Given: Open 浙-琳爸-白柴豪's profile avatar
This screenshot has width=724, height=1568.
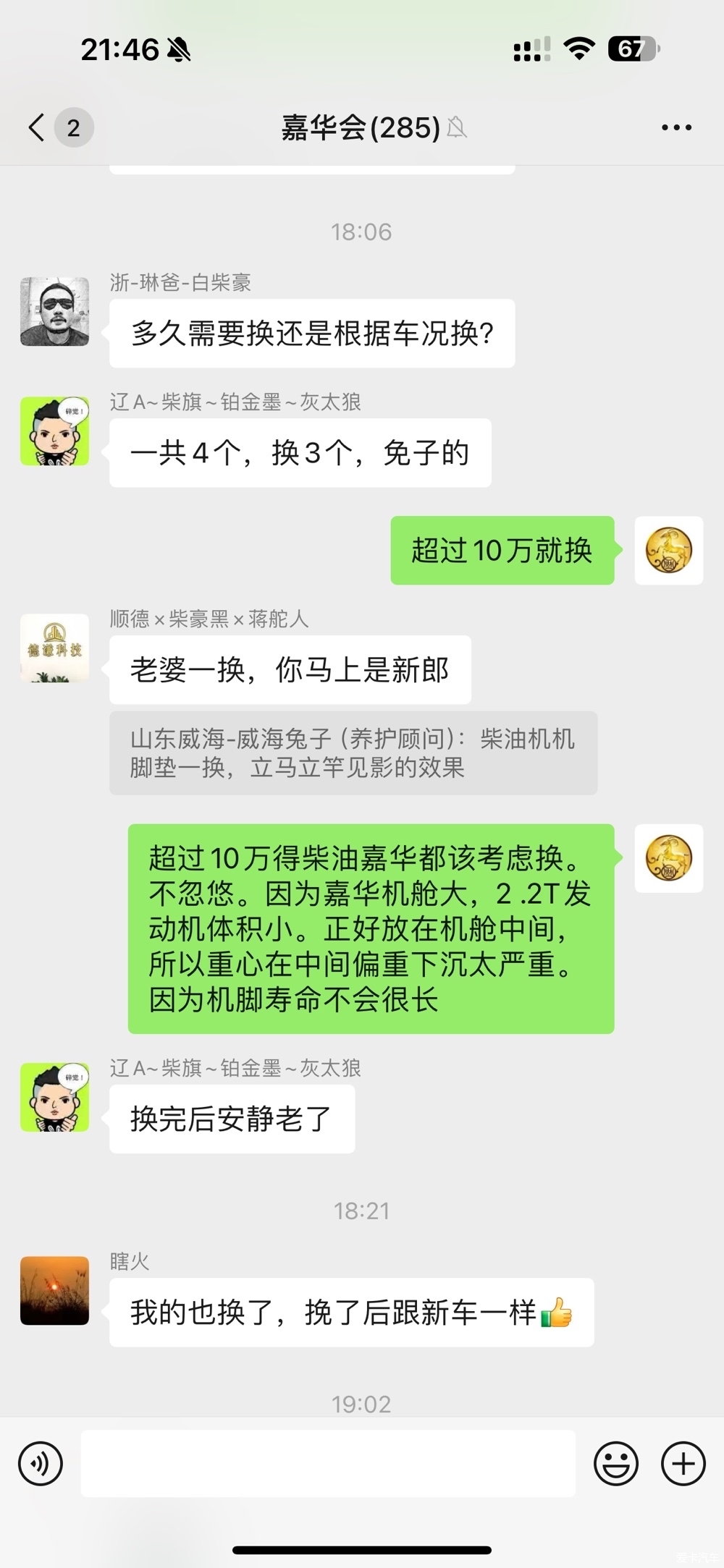Looking at the screenshot, I should tap(55, 311).
